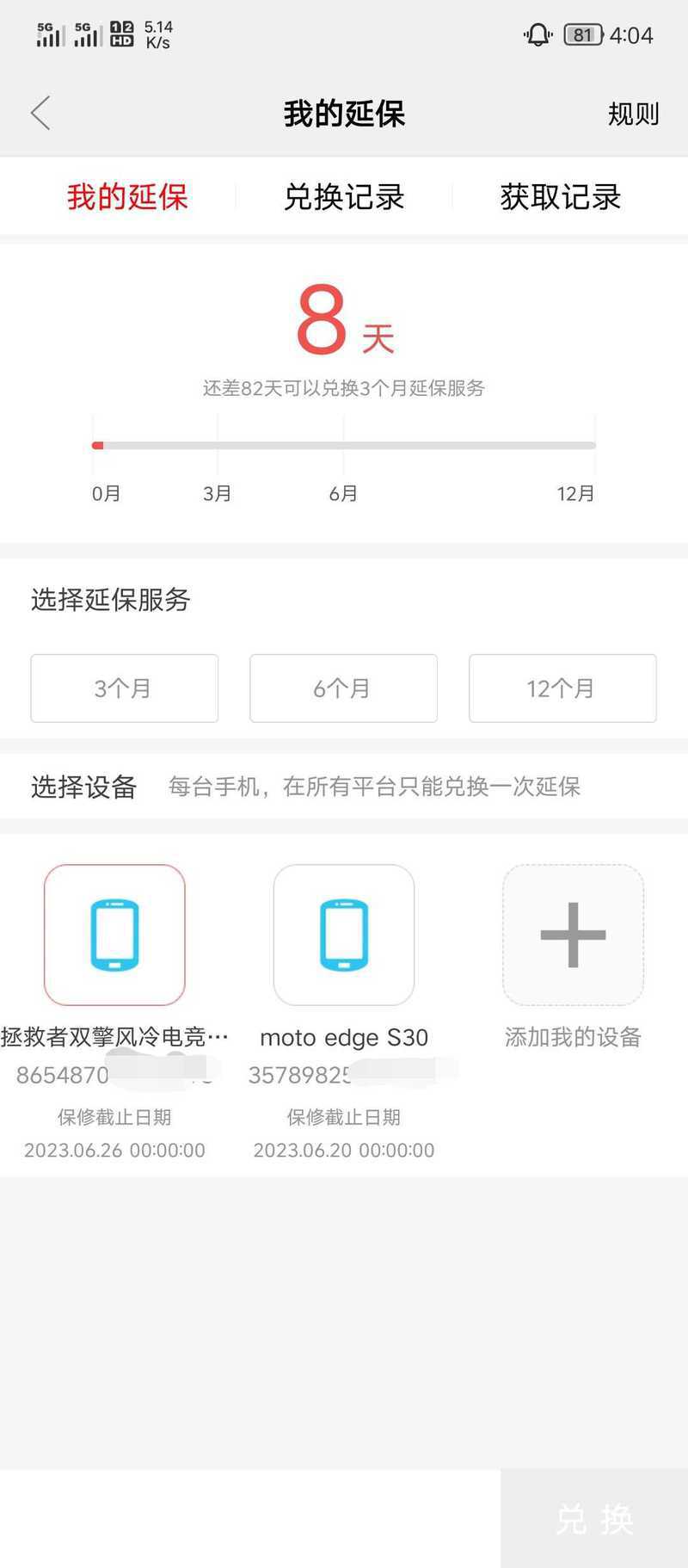Select the 3个月 extended warranty option
Screen dimensions: 688x1568
click(124, 688)
